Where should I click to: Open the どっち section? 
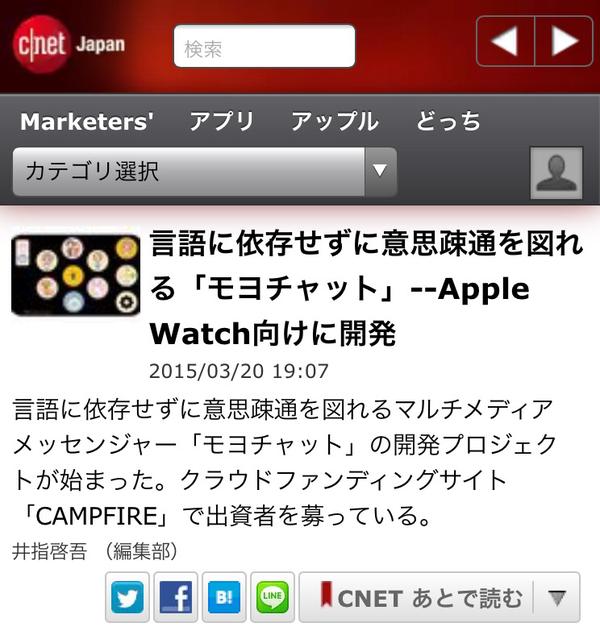coord(448,122)
